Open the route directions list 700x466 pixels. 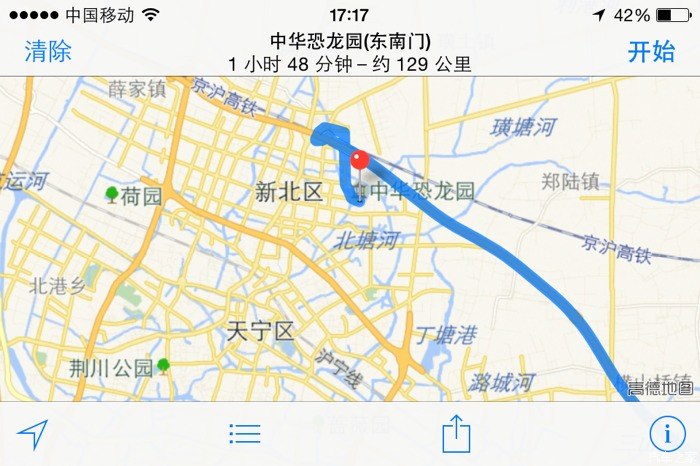pyautogui.click(x=244, y=433)
